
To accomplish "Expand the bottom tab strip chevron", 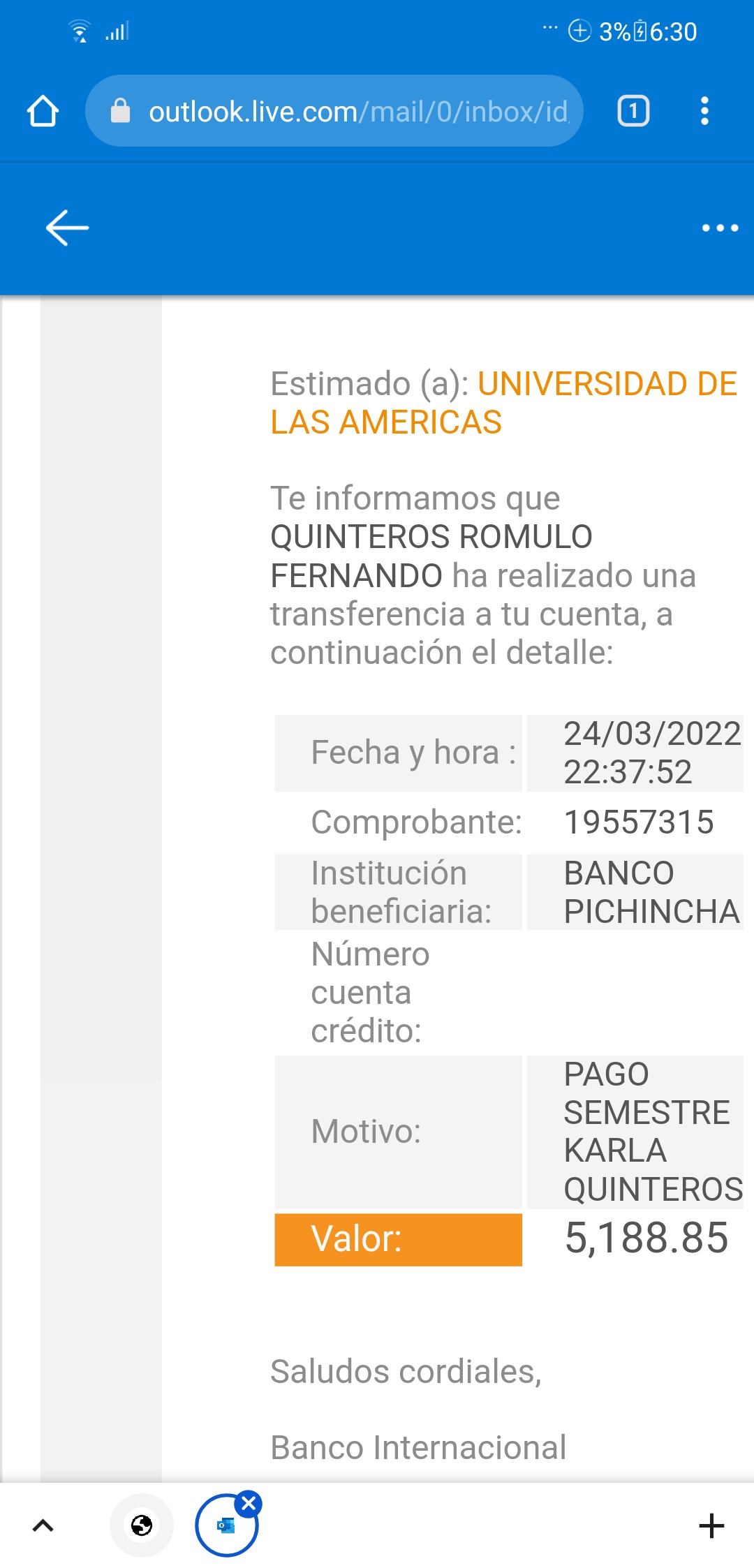I will point(43,1525).
